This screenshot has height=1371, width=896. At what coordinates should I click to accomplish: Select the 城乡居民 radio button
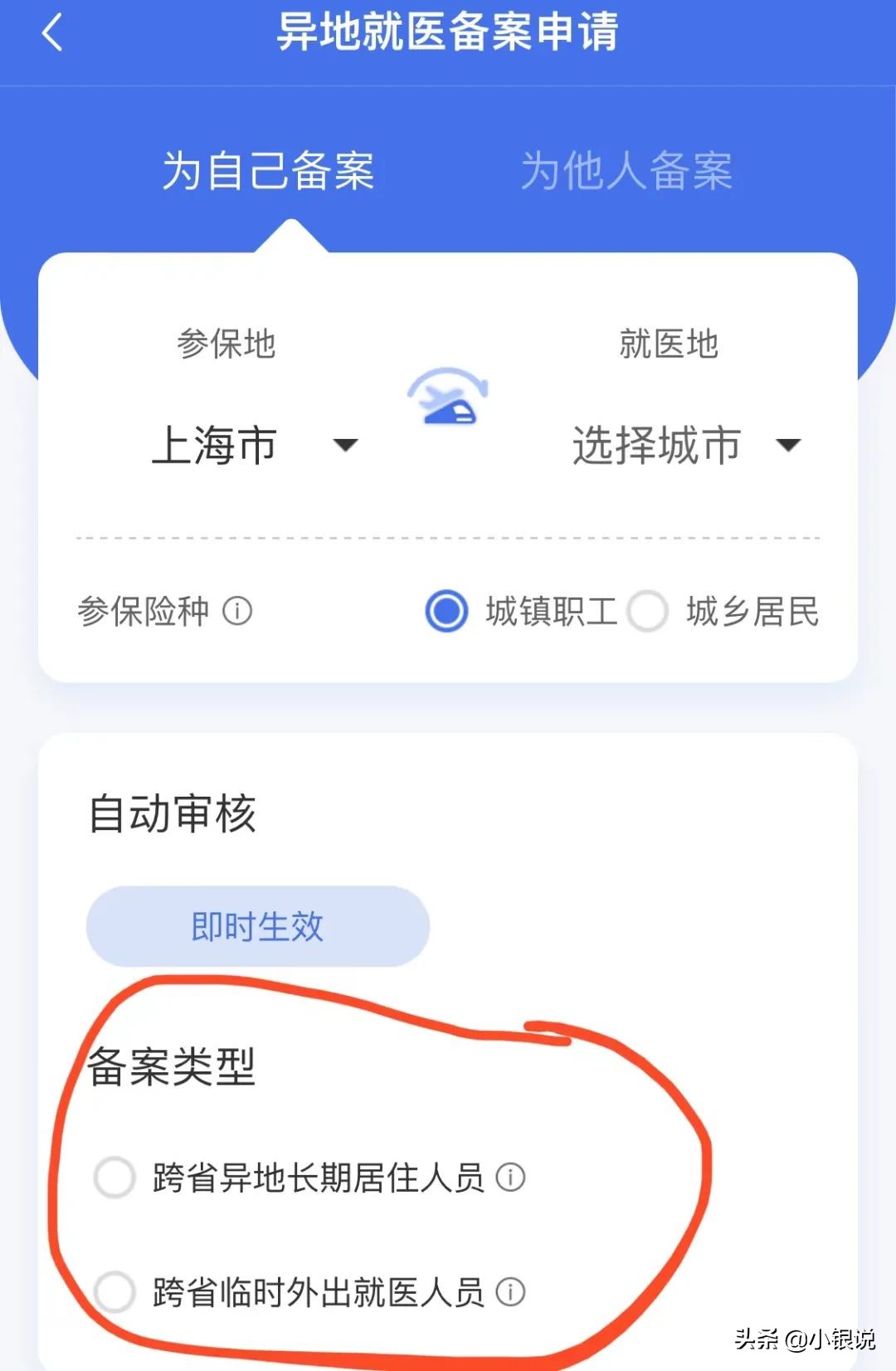coord(648,613)
